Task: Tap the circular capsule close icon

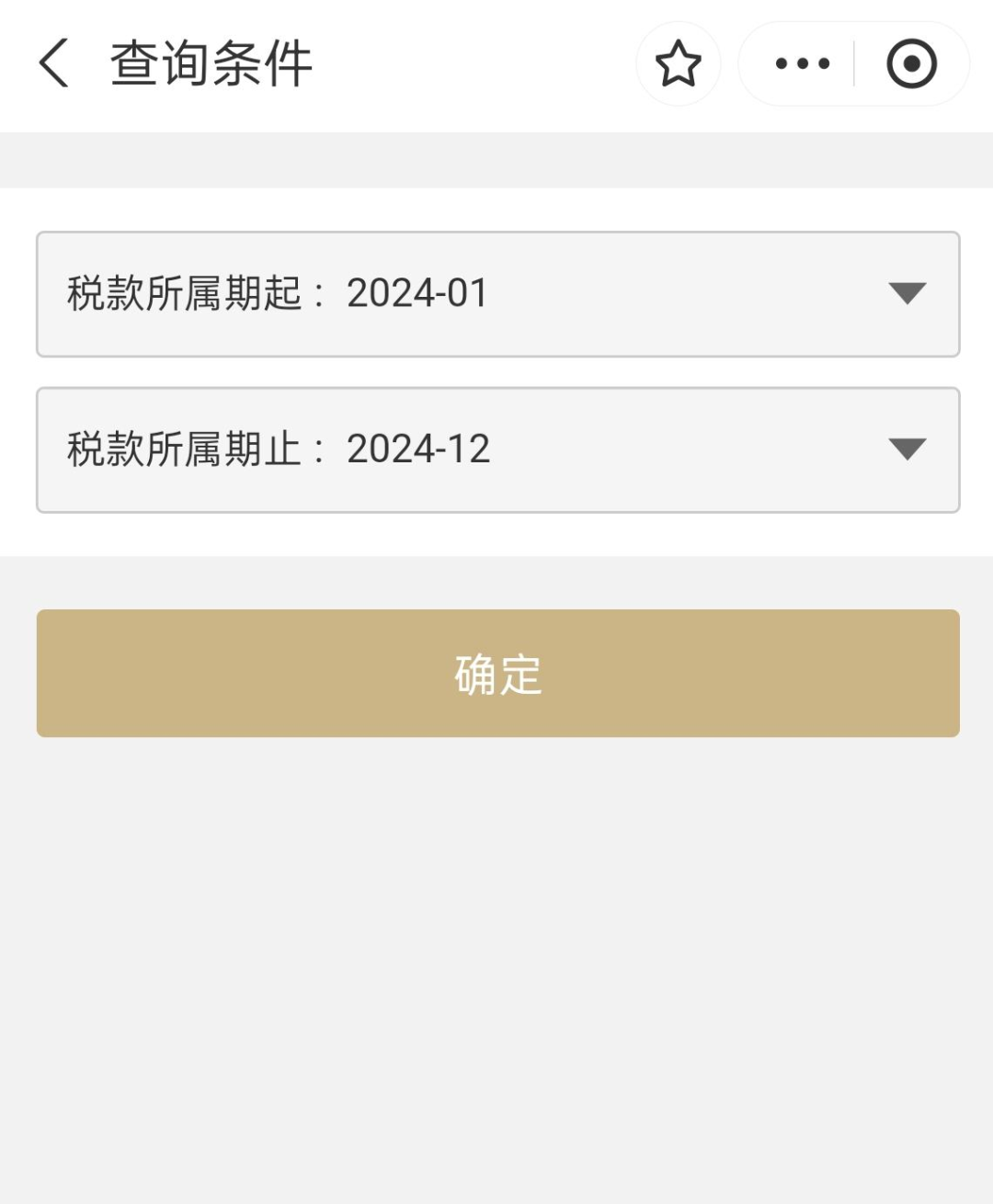Action: (x=908, y=64)
